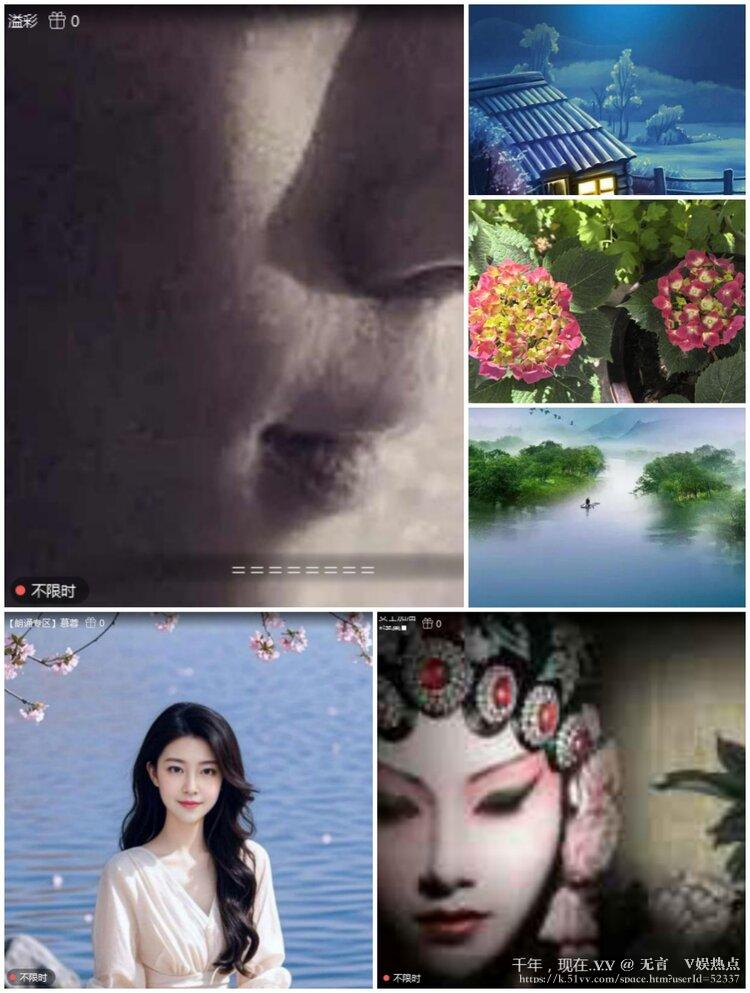
Task: Click the gift icon next to 慕尊
Action: point(90,622)
